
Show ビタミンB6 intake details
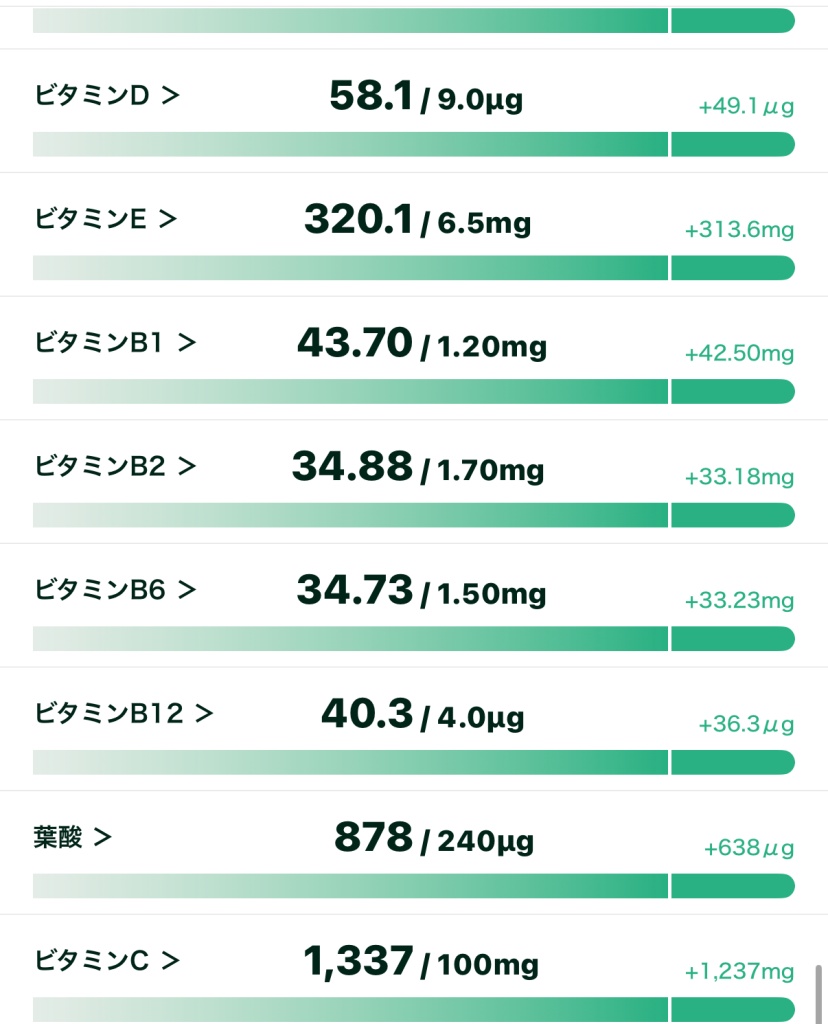(x=115, y=591)
